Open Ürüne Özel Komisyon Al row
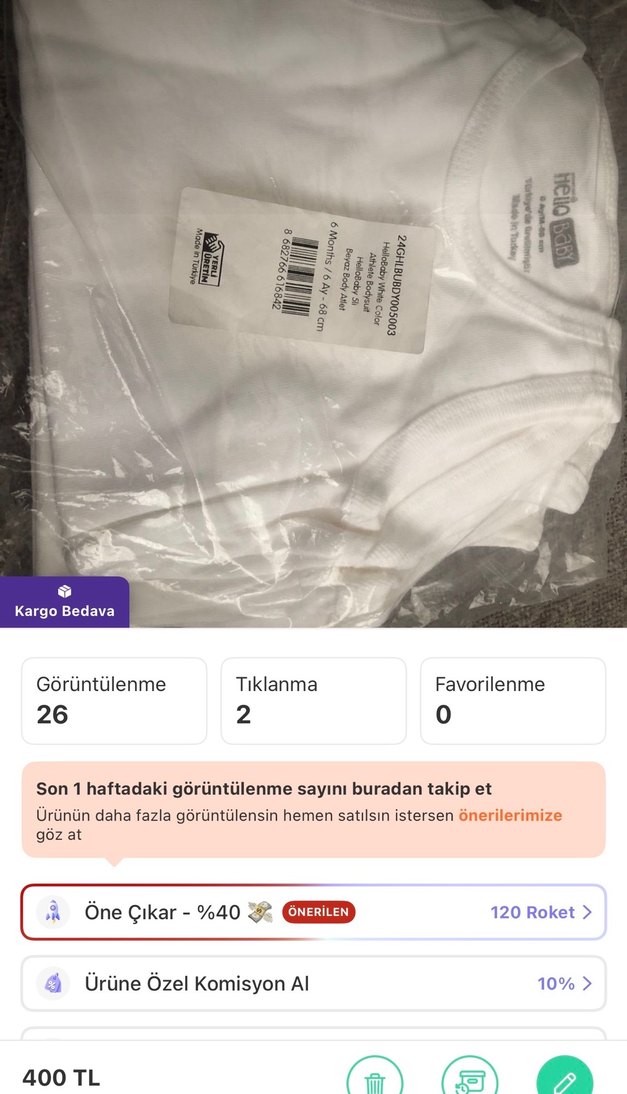 click(313, 984)
